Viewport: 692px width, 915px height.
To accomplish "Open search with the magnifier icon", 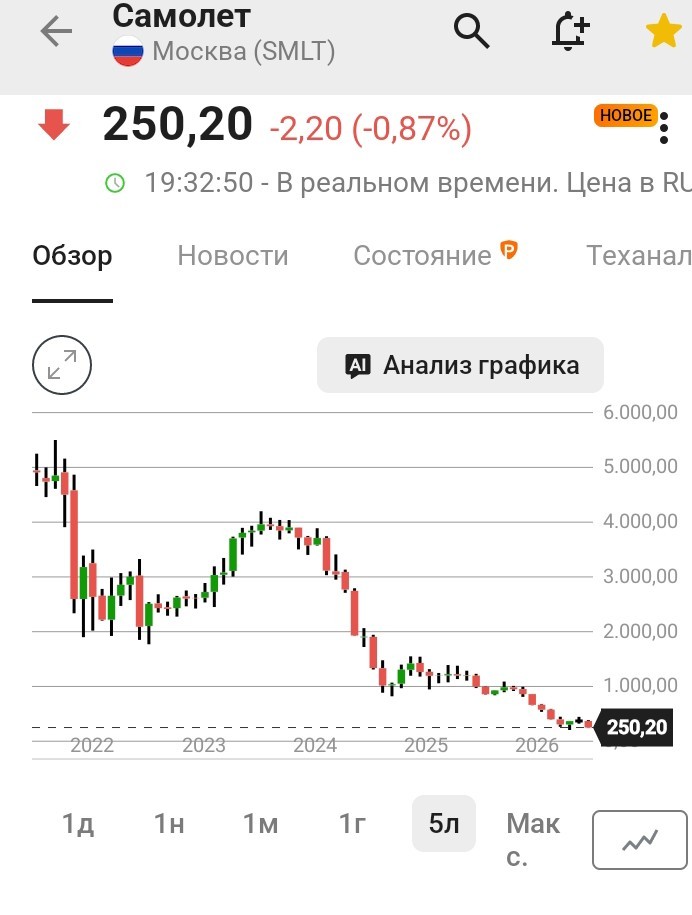I will click(x=471, y=31).
